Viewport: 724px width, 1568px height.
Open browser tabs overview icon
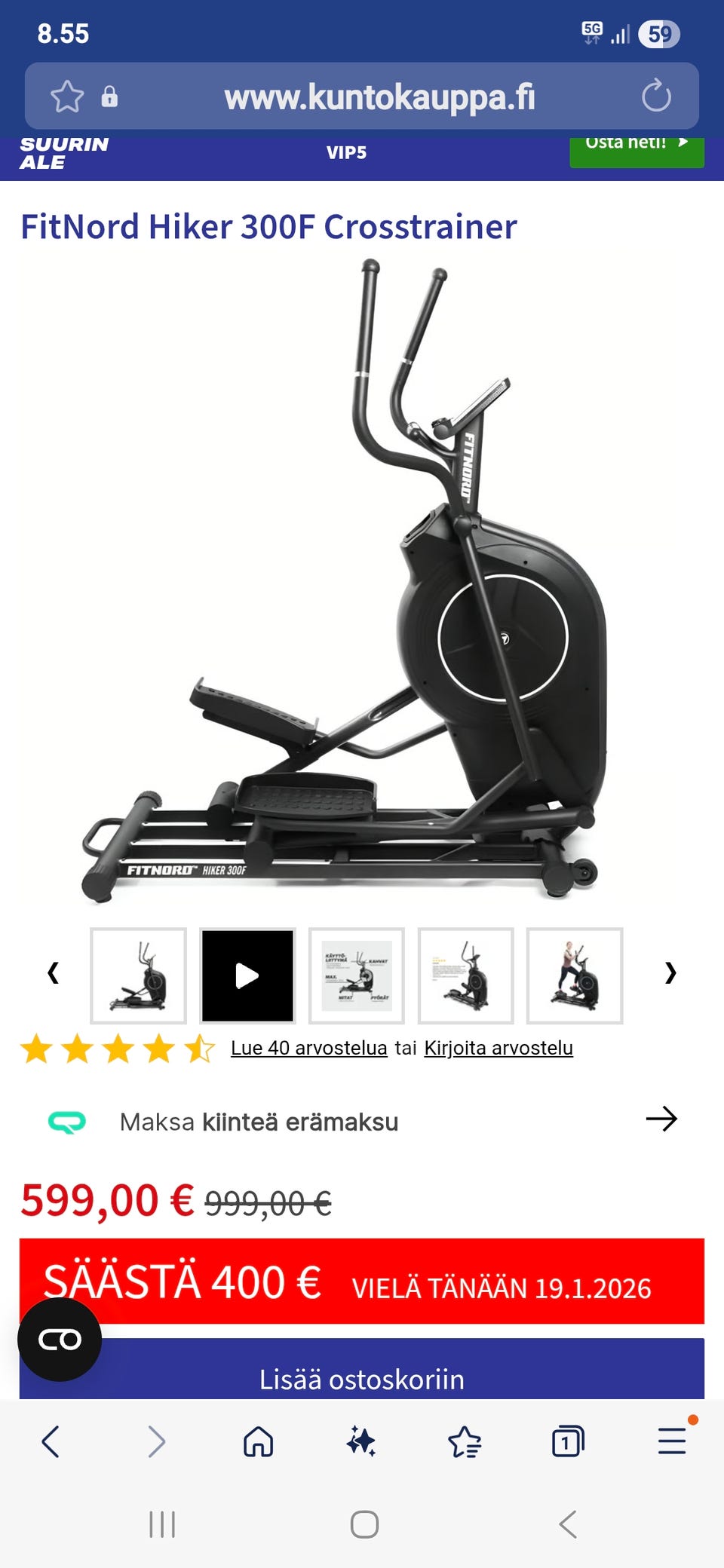pos(567,1441)
